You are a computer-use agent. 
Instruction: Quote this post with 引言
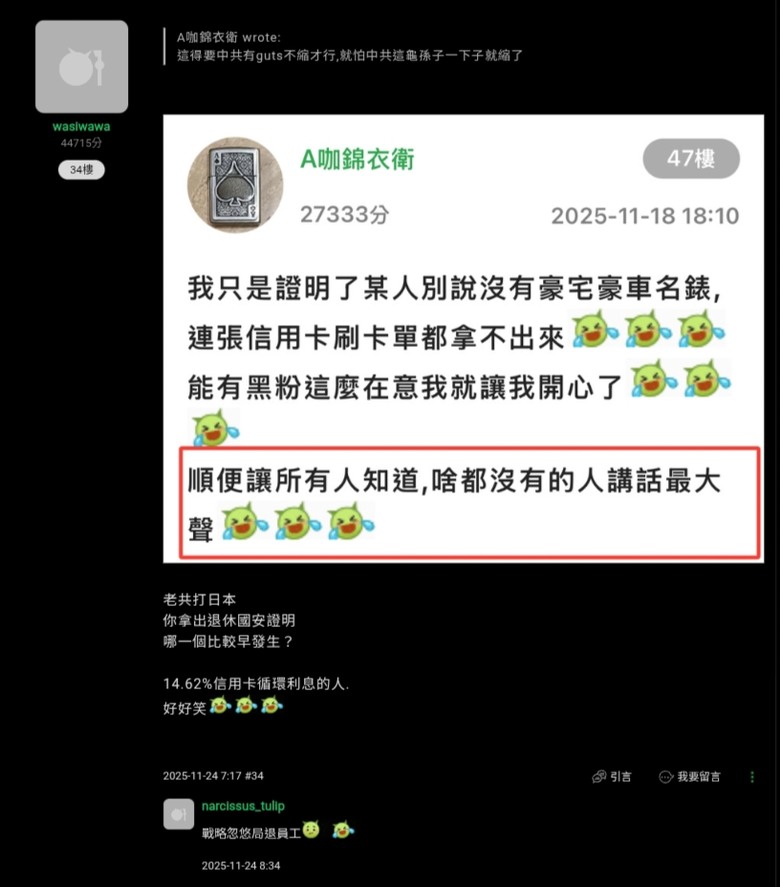[612, 777]
